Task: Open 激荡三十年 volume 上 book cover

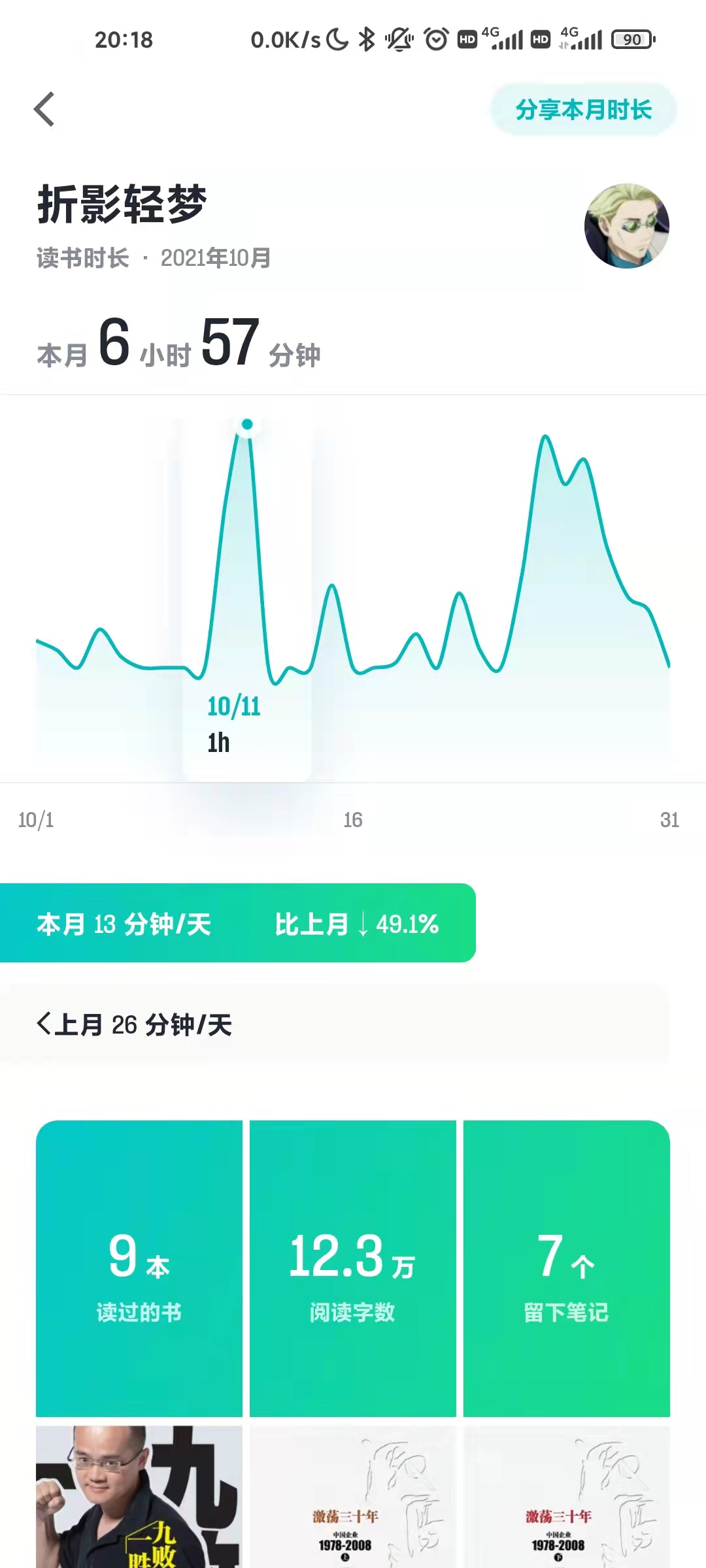Action: tap(353, 1497)
